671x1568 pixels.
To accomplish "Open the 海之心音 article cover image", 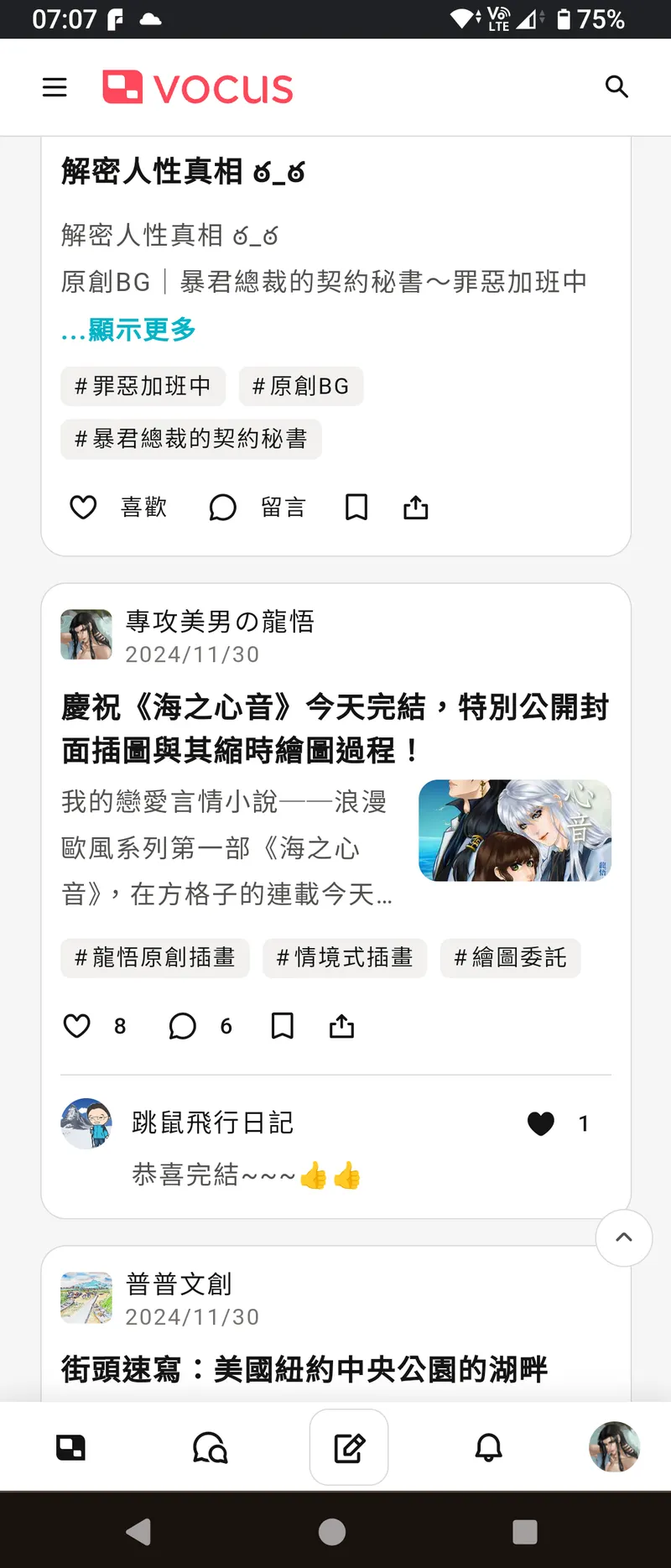I will coord(514,830).
